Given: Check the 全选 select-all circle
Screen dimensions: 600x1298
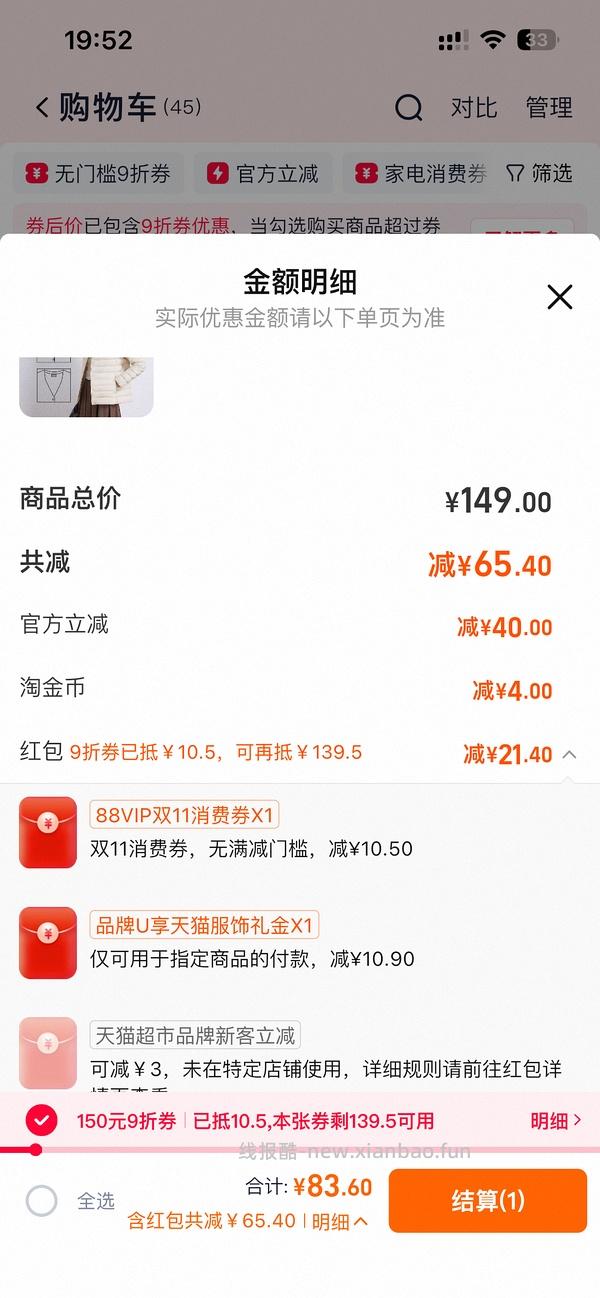Looking at the screenshot, I should [x=42, y=1201].
